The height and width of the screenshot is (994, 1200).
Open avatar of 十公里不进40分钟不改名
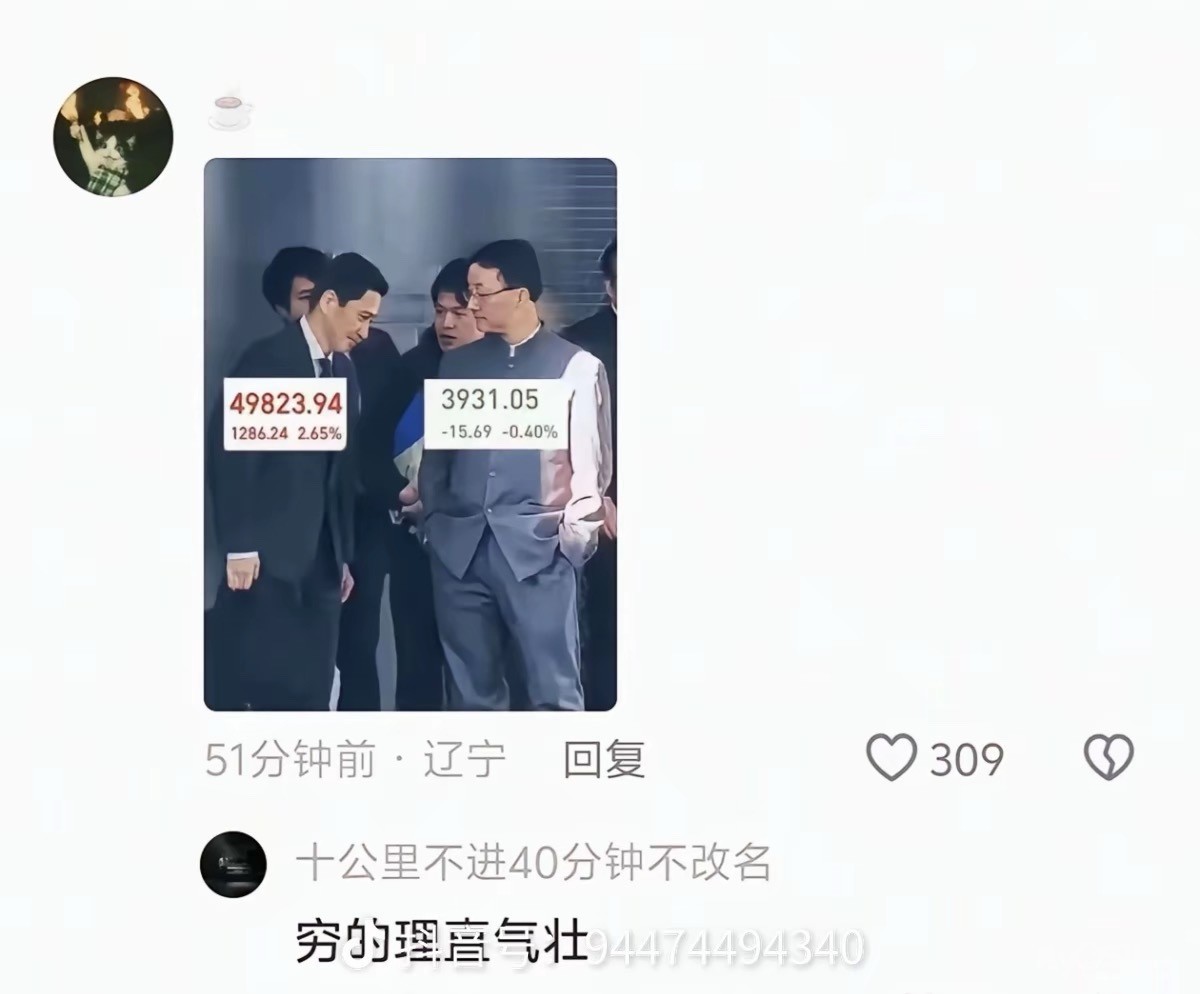click(233, 864)
